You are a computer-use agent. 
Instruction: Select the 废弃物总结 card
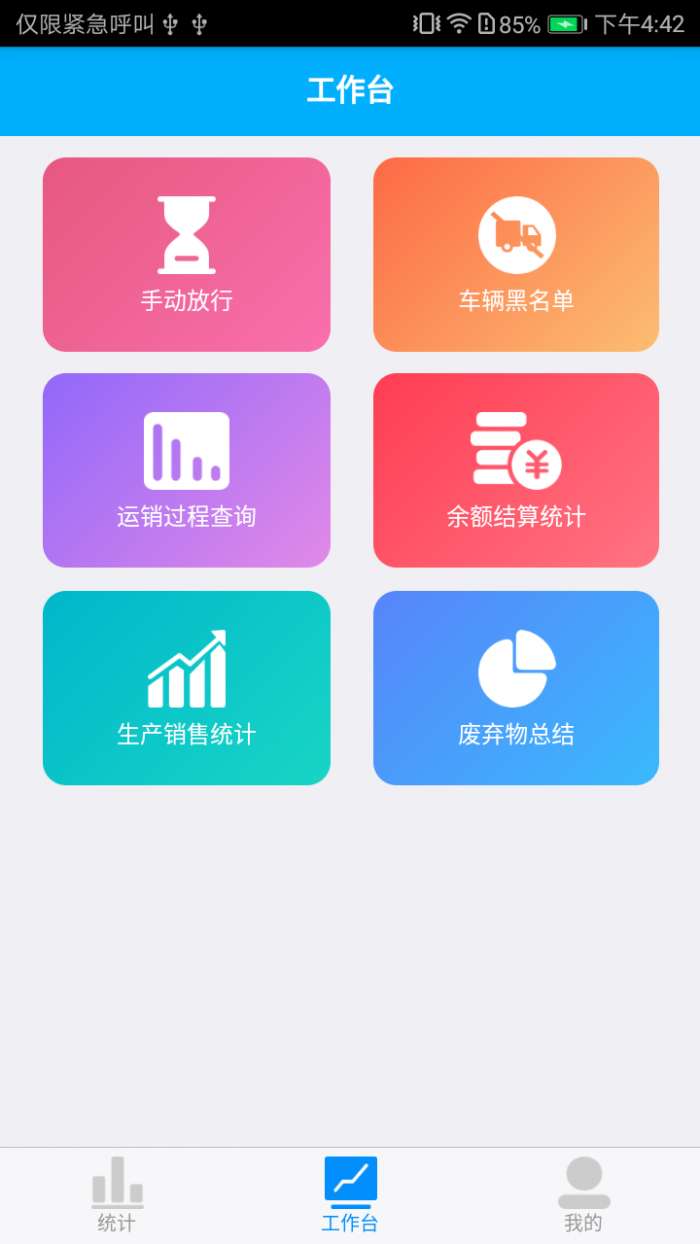pos(516,688)
